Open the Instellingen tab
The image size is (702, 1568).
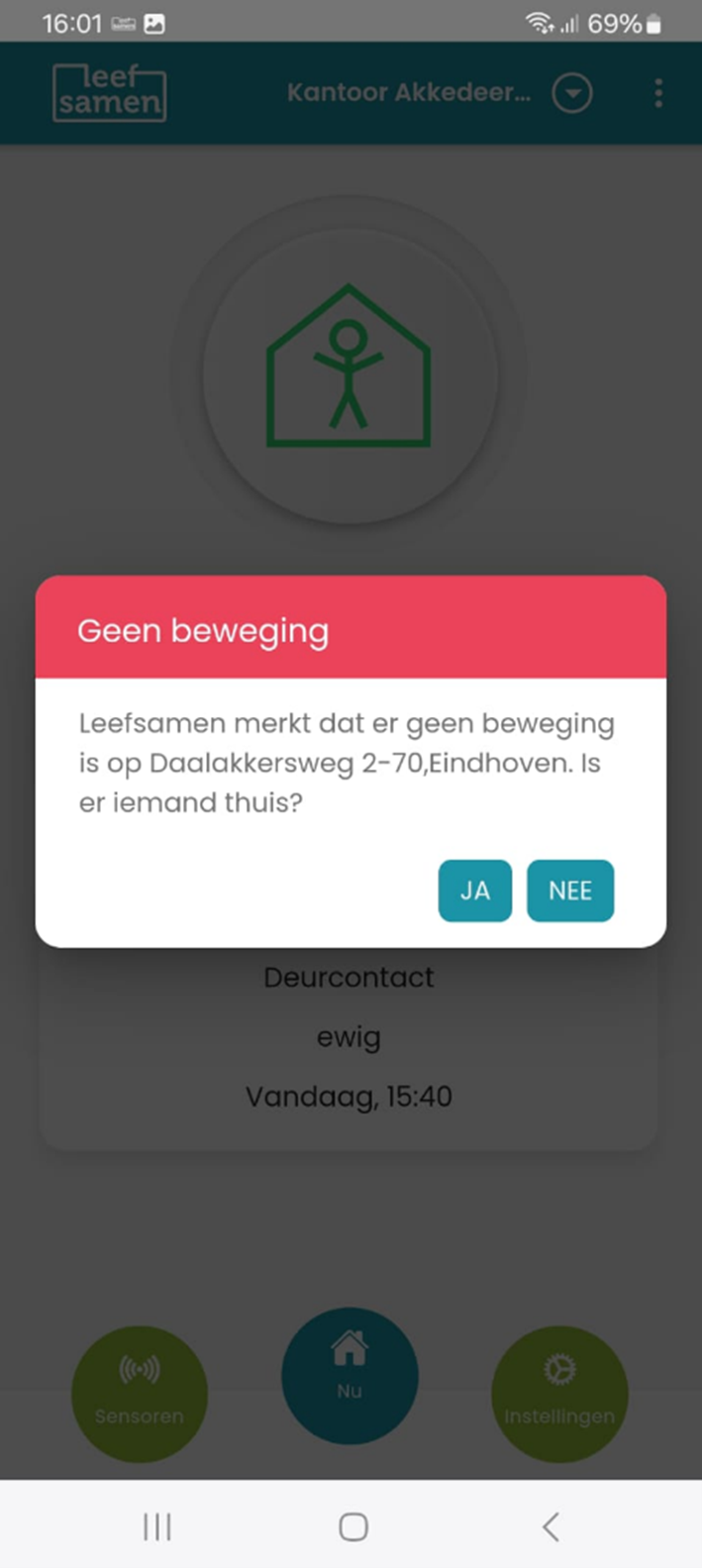(x=559, y=1394)
